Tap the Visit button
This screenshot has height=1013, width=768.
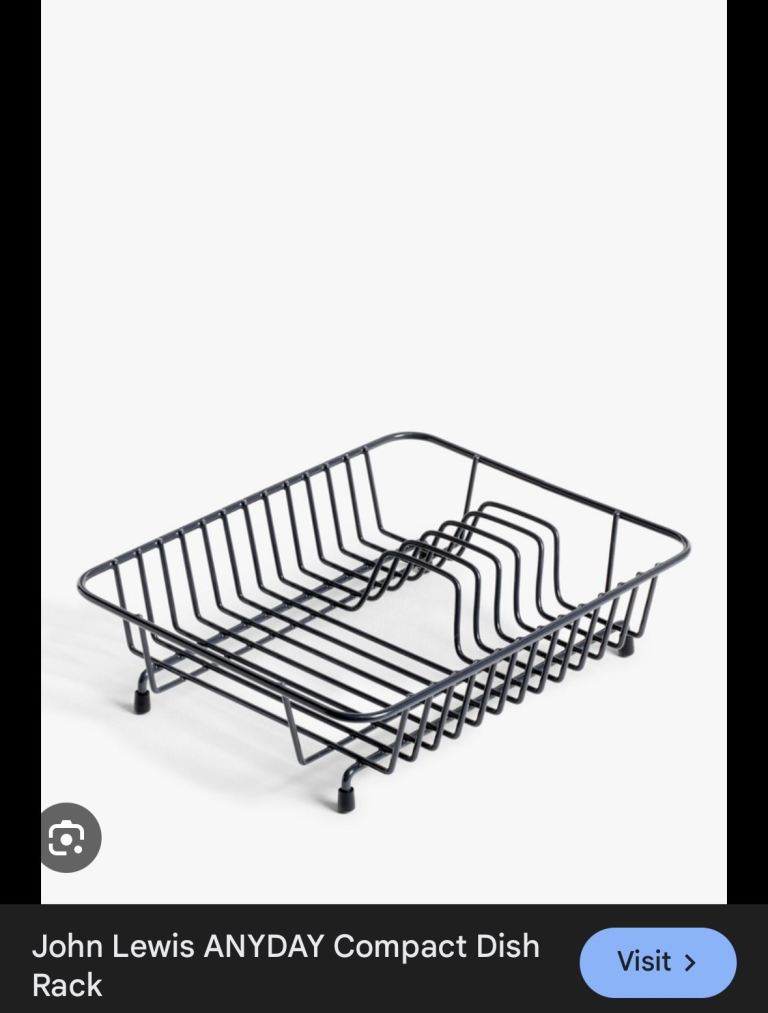(657, 962)
